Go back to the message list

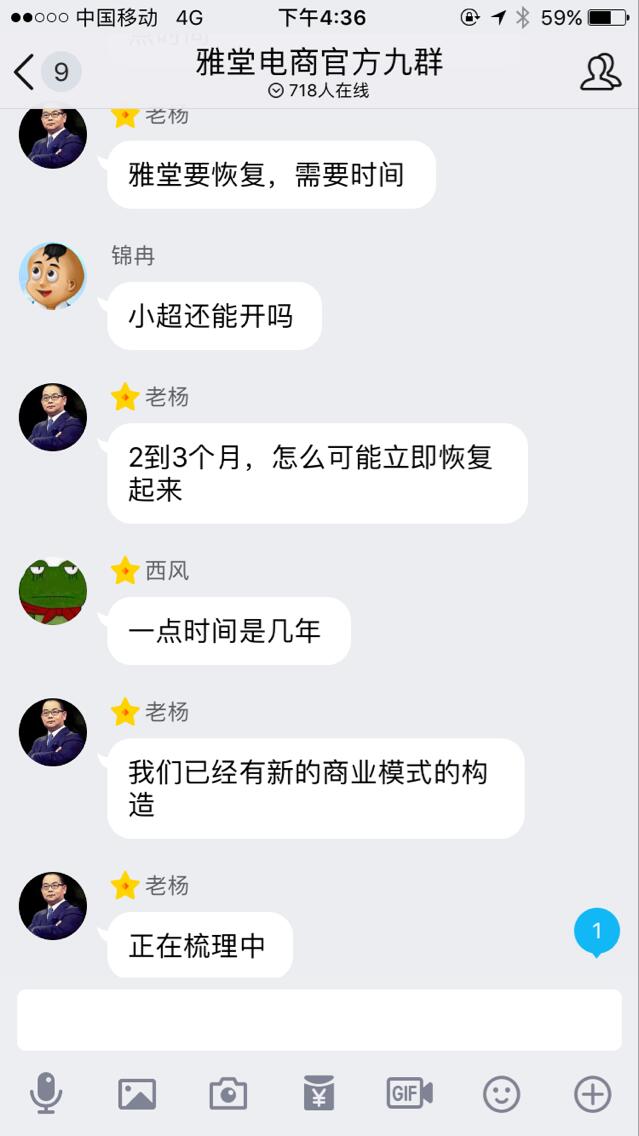[x=26, y=72]
